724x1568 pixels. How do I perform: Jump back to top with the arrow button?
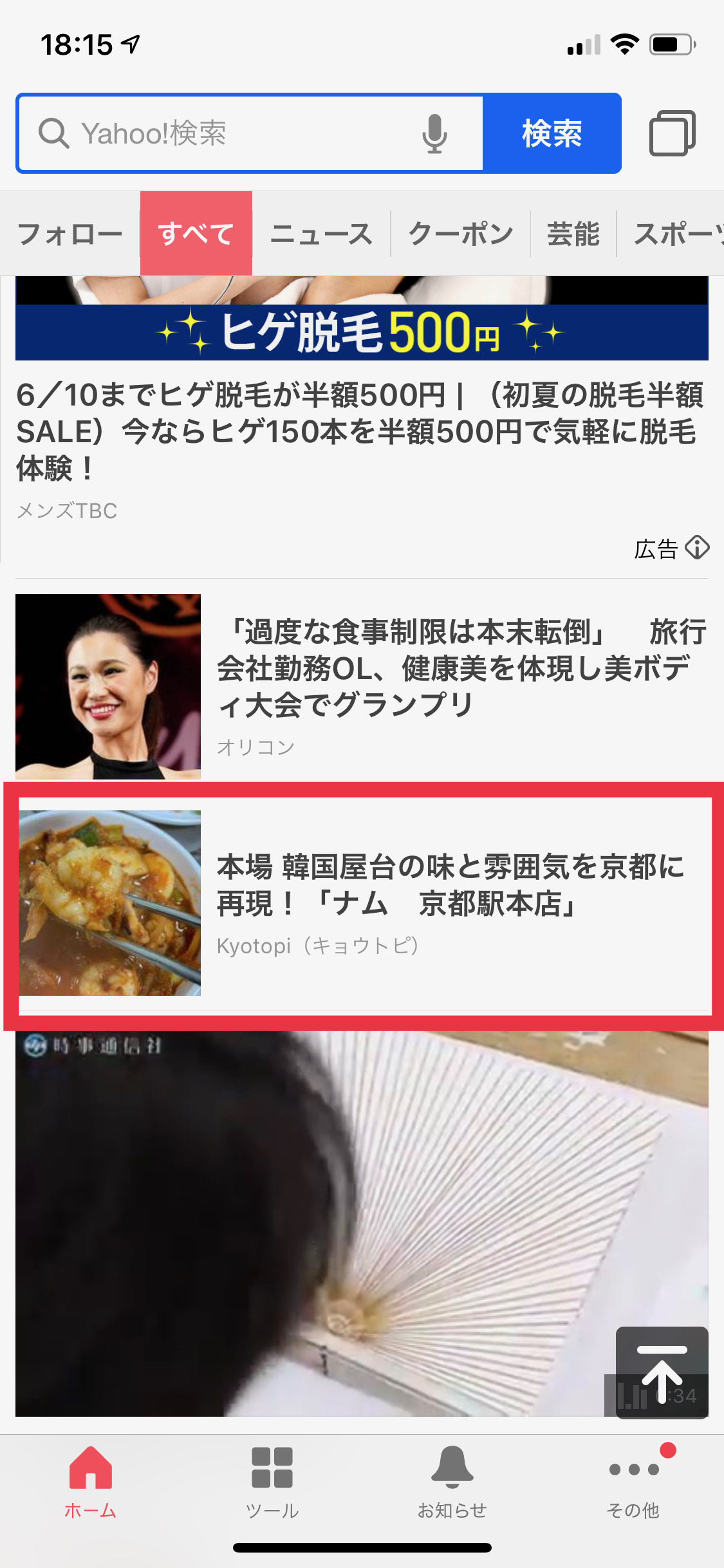(x=662, y=1371)
